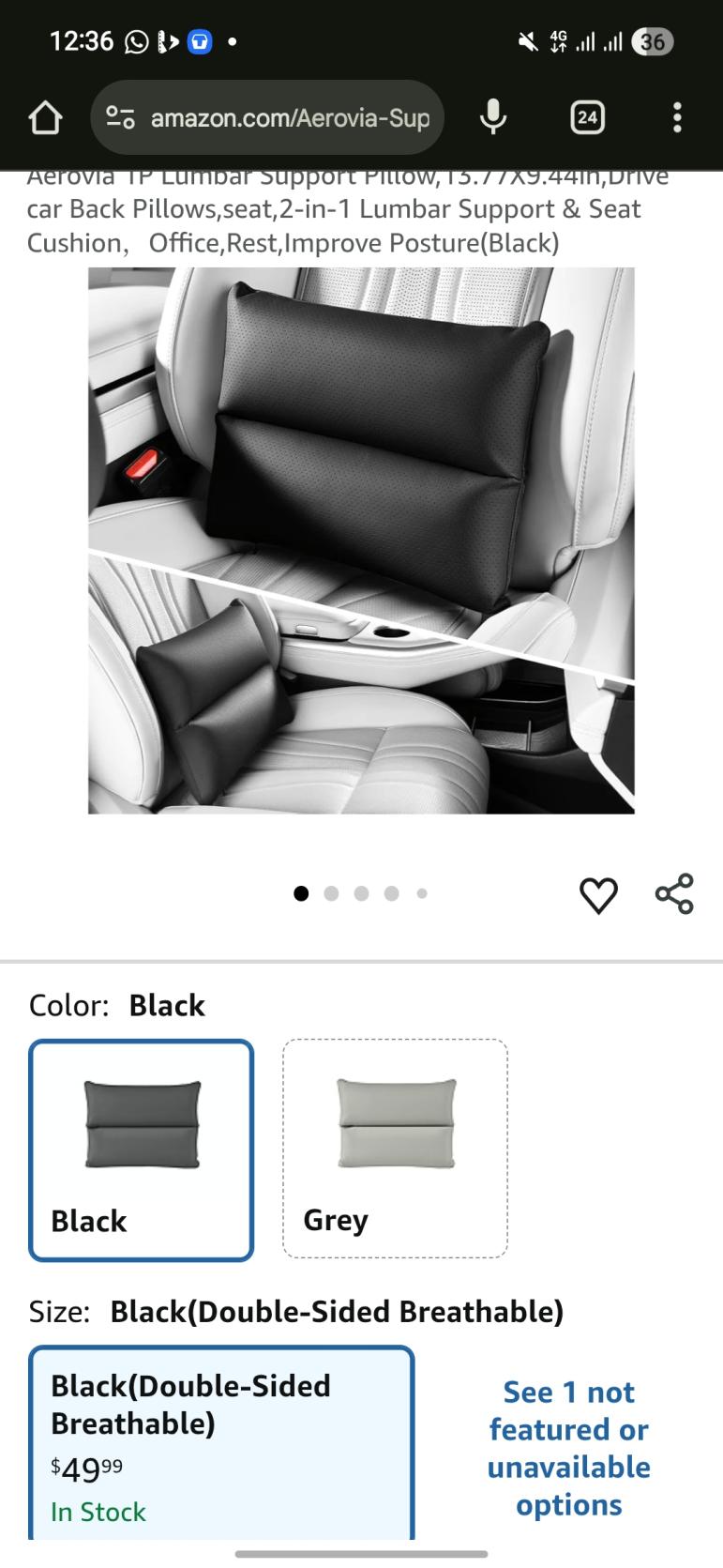Start voice search with the microphone
Image resolution: width=723 pixels, height=1568 pixels.
click(x=493, y=118)
